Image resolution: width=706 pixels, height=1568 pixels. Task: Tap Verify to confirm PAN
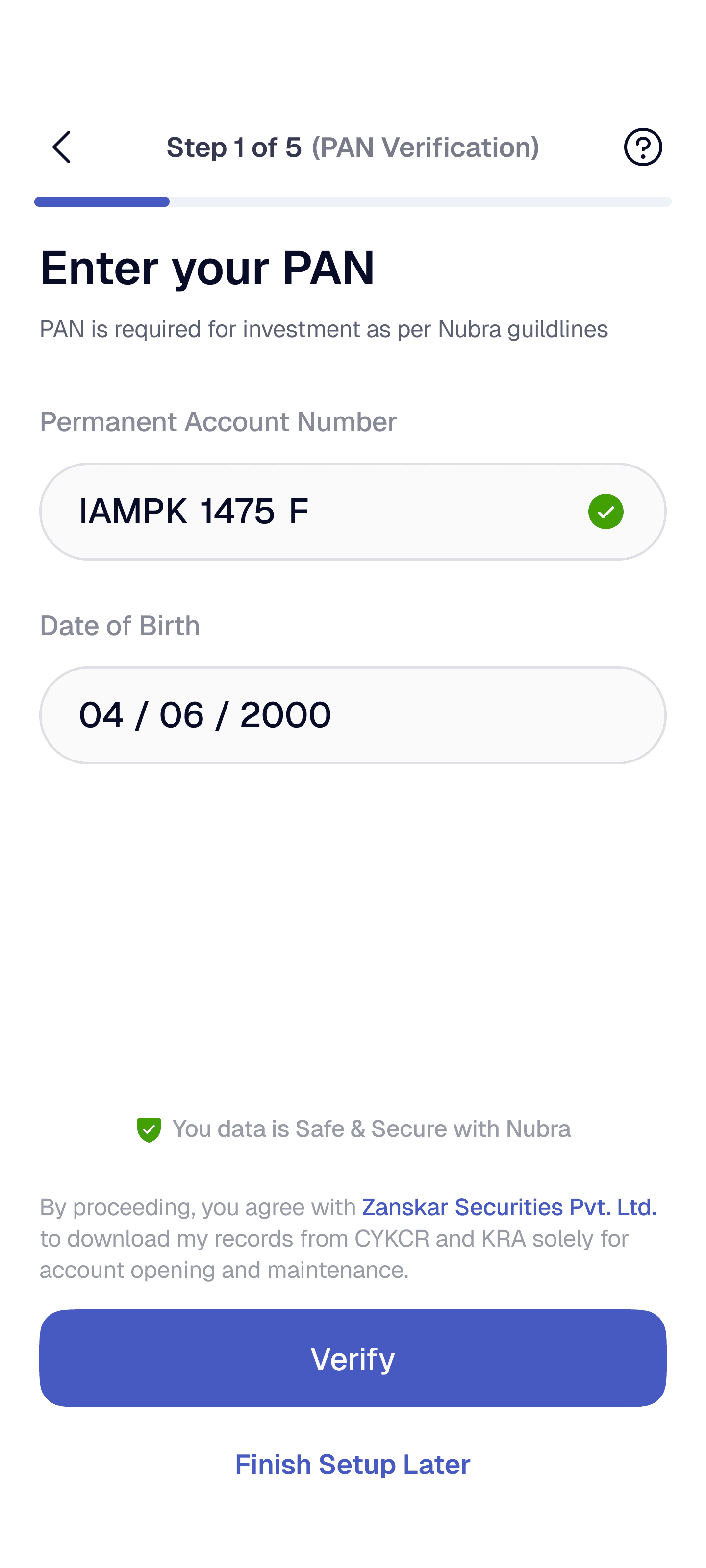coord(353,1359)
